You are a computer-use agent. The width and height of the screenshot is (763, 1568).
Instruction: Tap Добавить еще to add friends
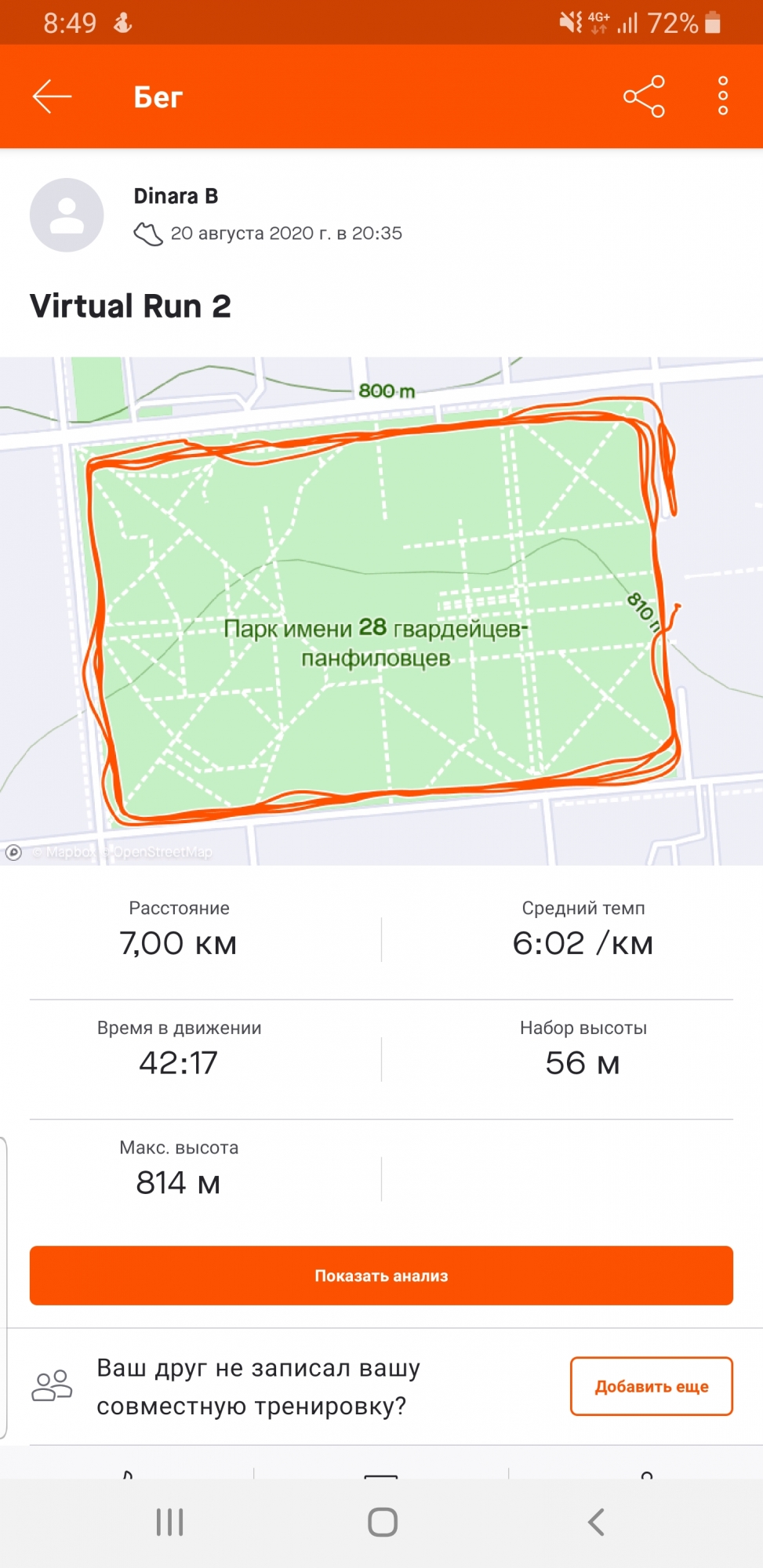651,1386
